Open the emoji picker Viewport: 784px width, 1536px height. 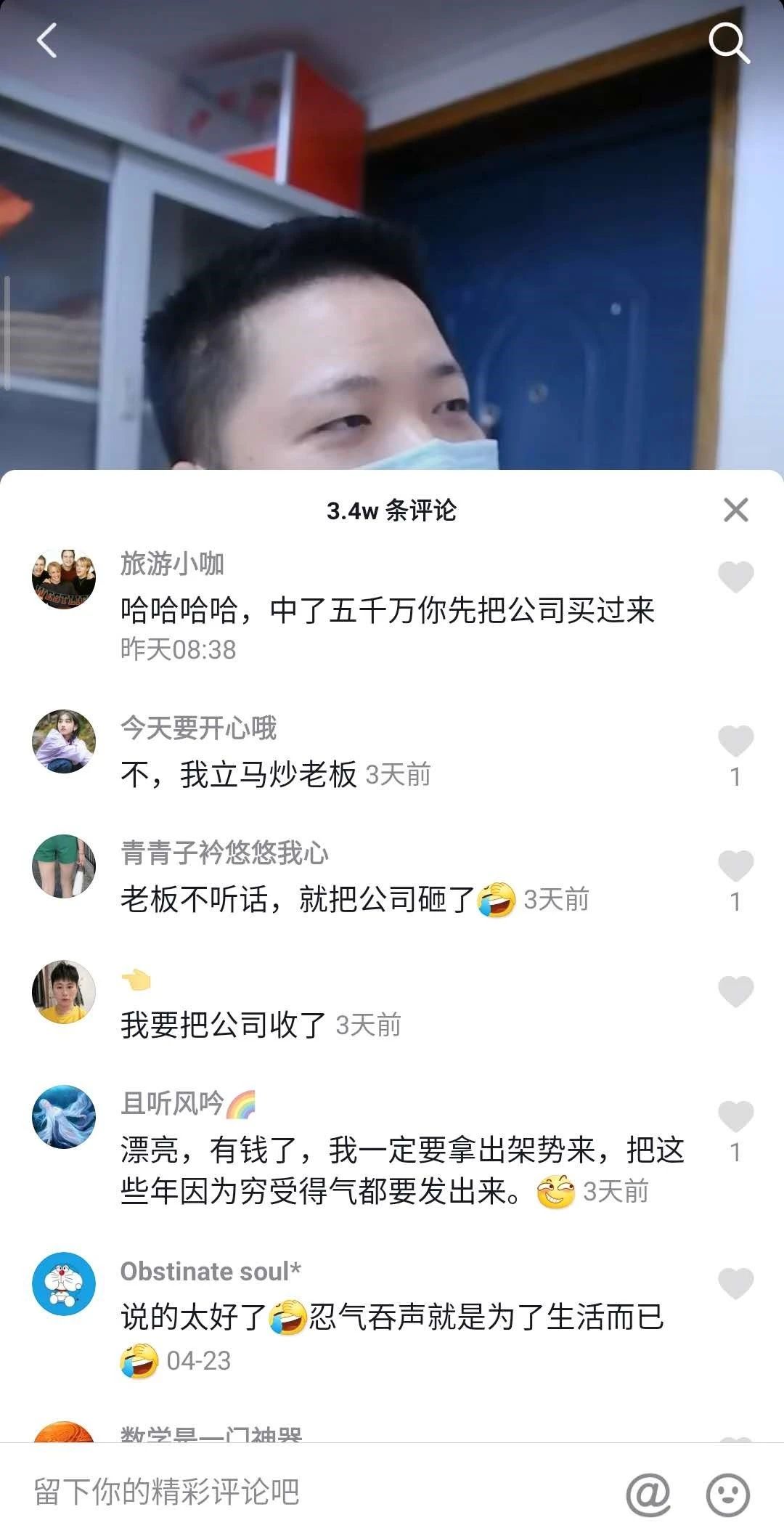pos(728,1494)
